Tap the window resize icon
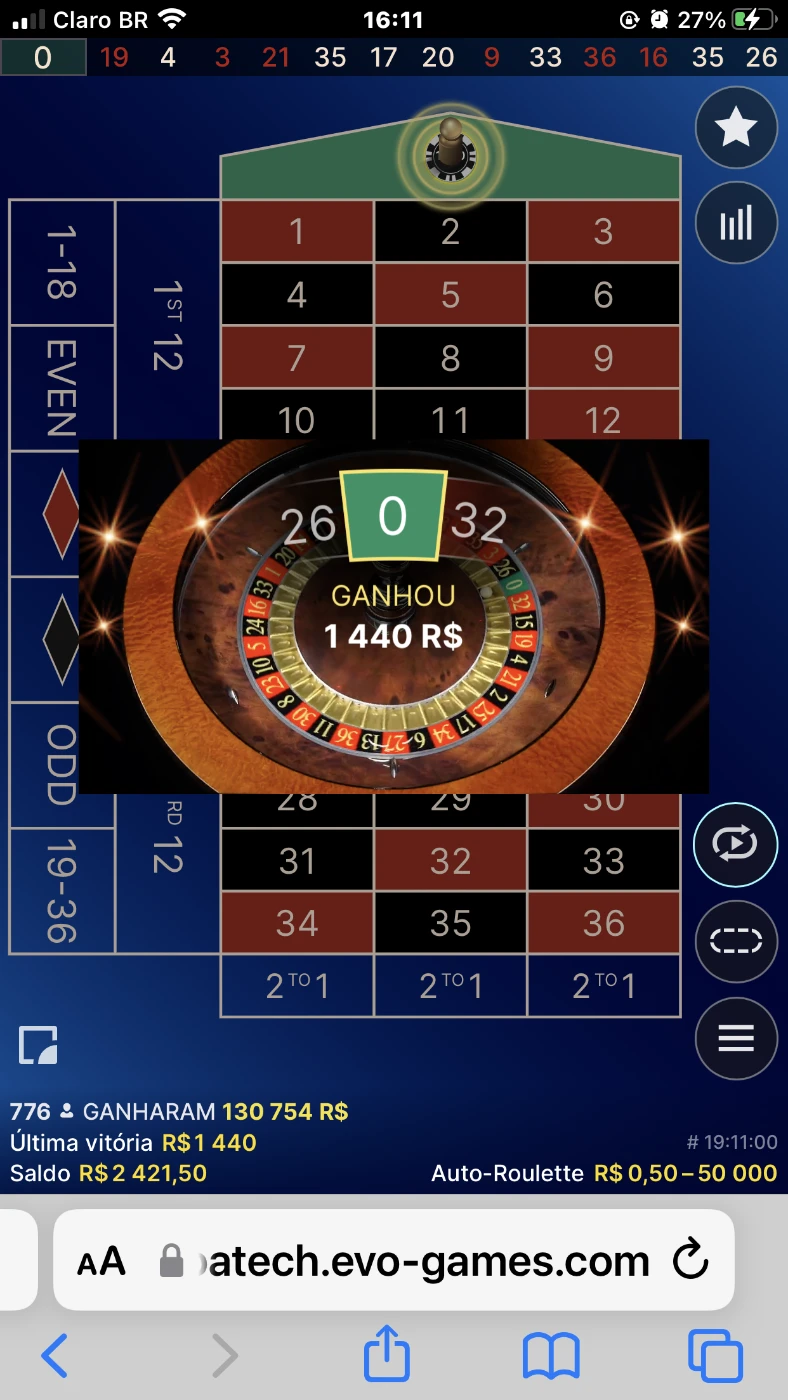The image size is (788, 1400). pos(38,1045)
